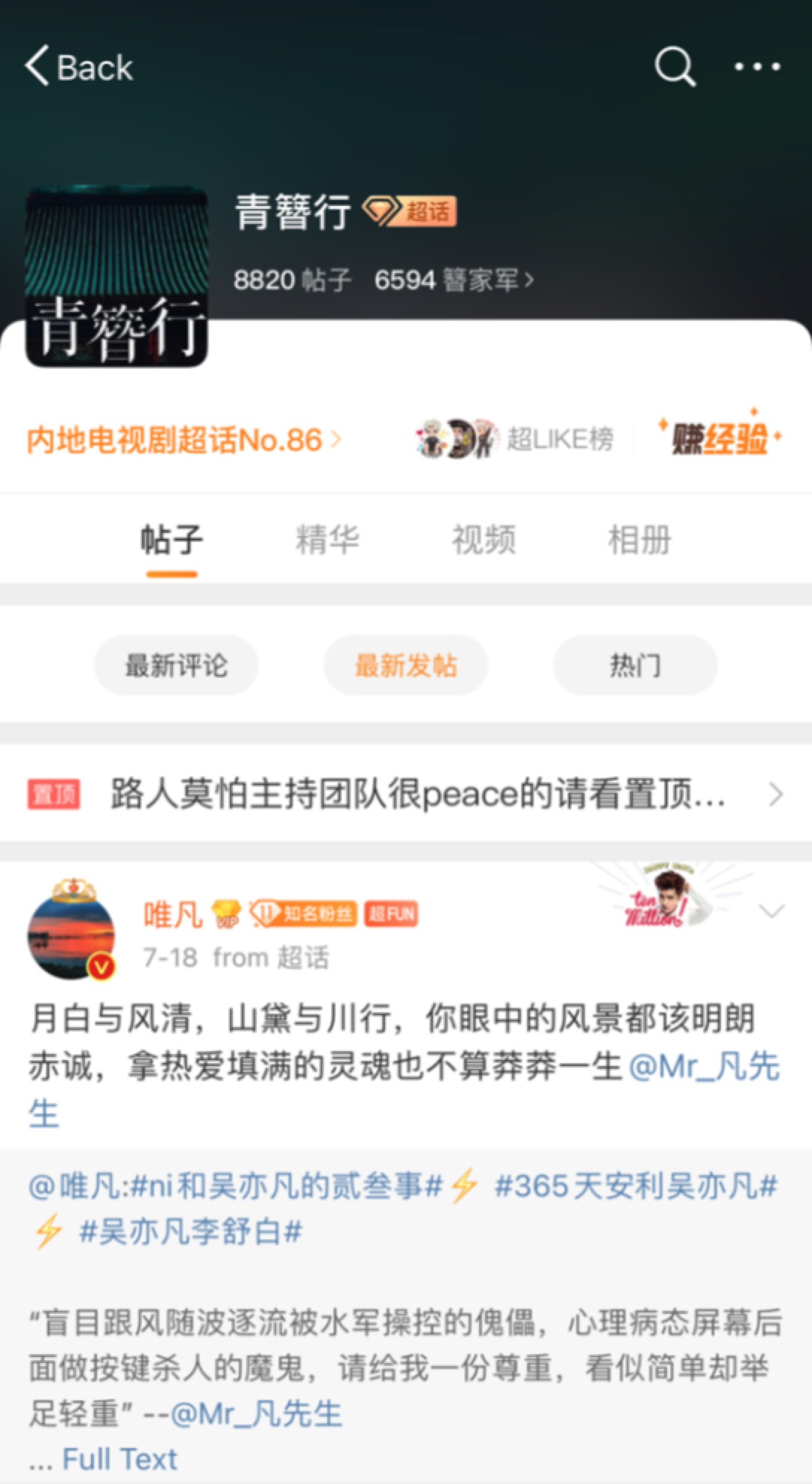The width and height of the screenshot is (812, 1484).
Task: Switch to the 精华 tab
Action: pyautogui.click(x=327, y=539)
